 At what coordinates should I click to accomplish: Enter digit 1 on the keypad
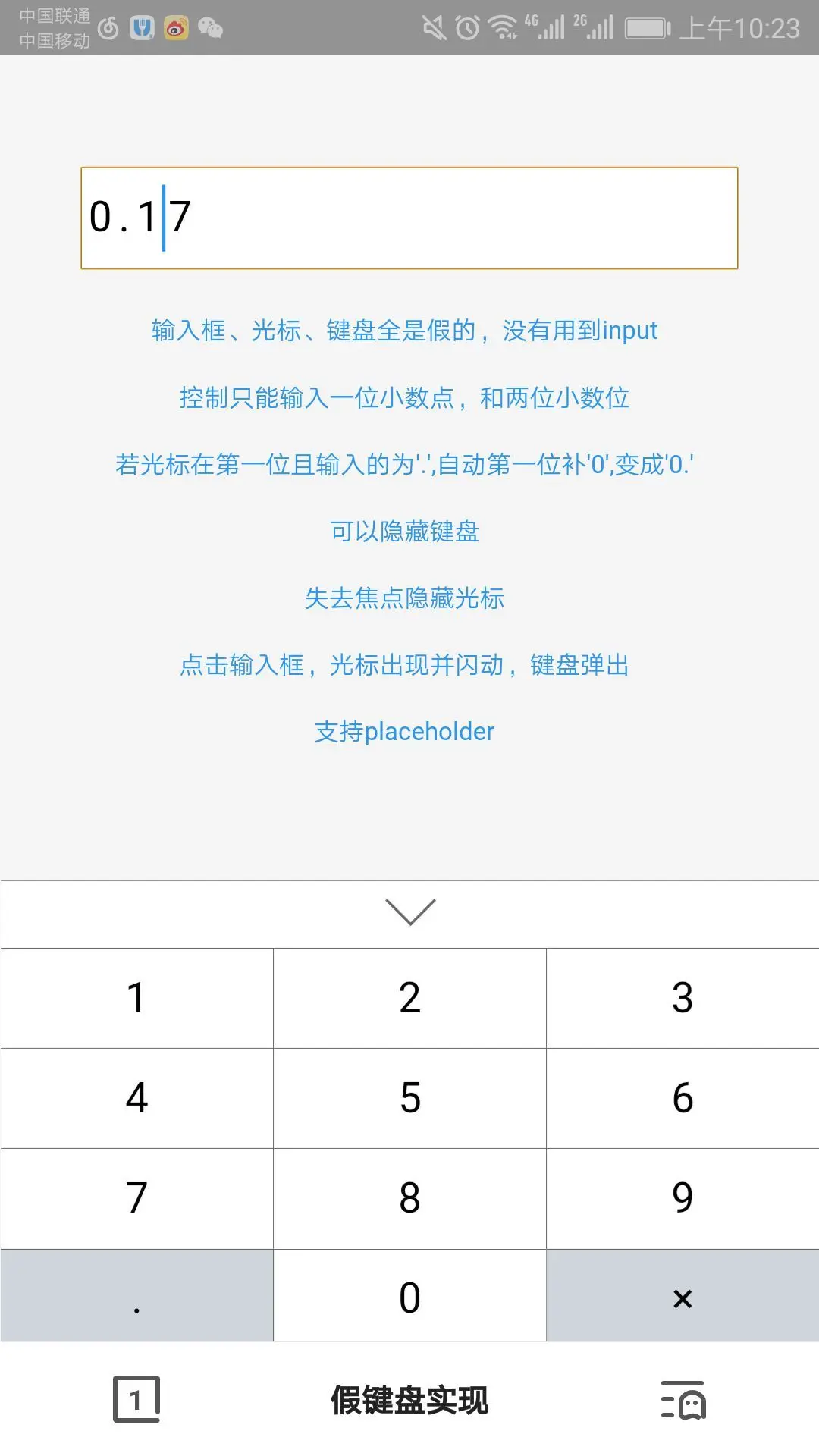(136, 998)
